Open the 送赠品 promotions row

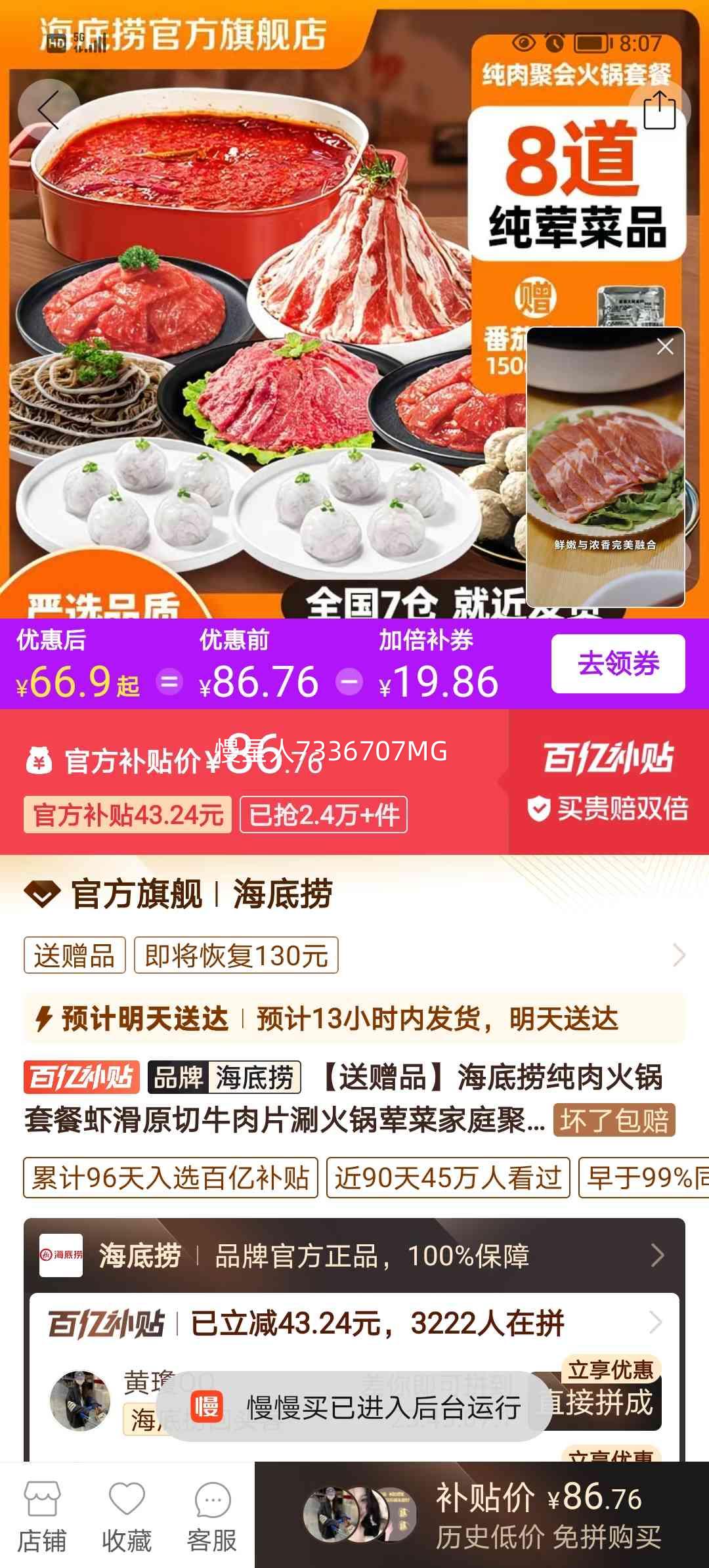pos(354,955)
